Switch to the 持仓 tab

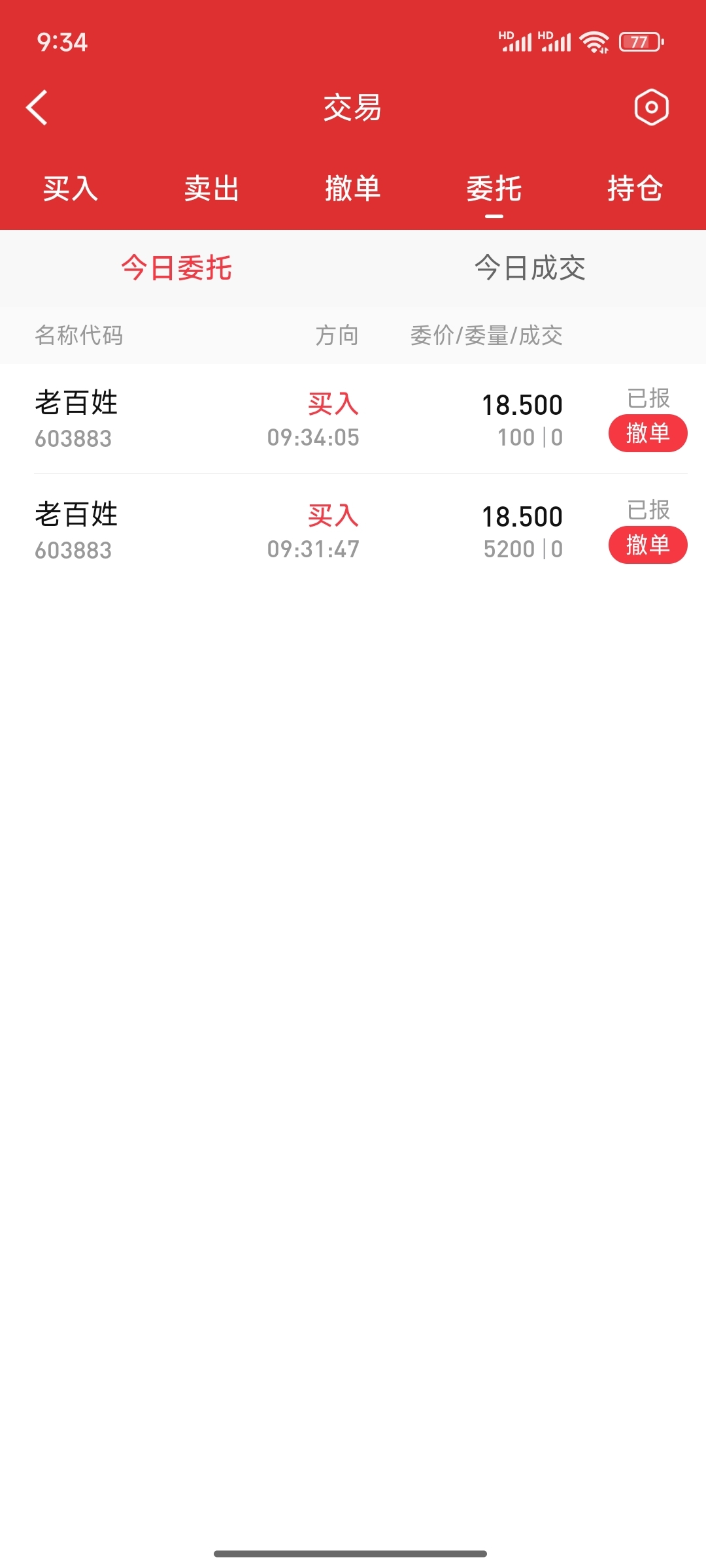(x=635, y=189)
